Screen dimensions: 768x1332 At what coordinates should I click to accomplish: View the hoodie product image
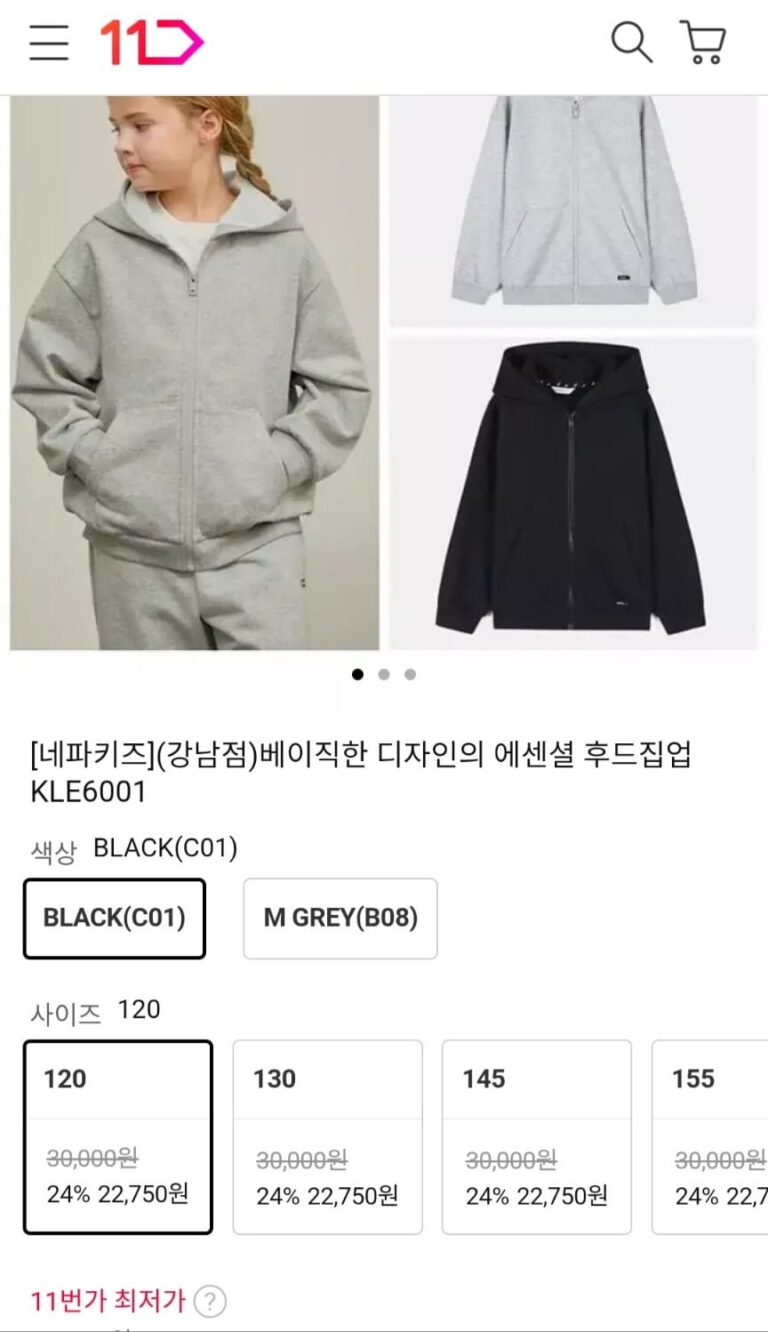[195, 373]
